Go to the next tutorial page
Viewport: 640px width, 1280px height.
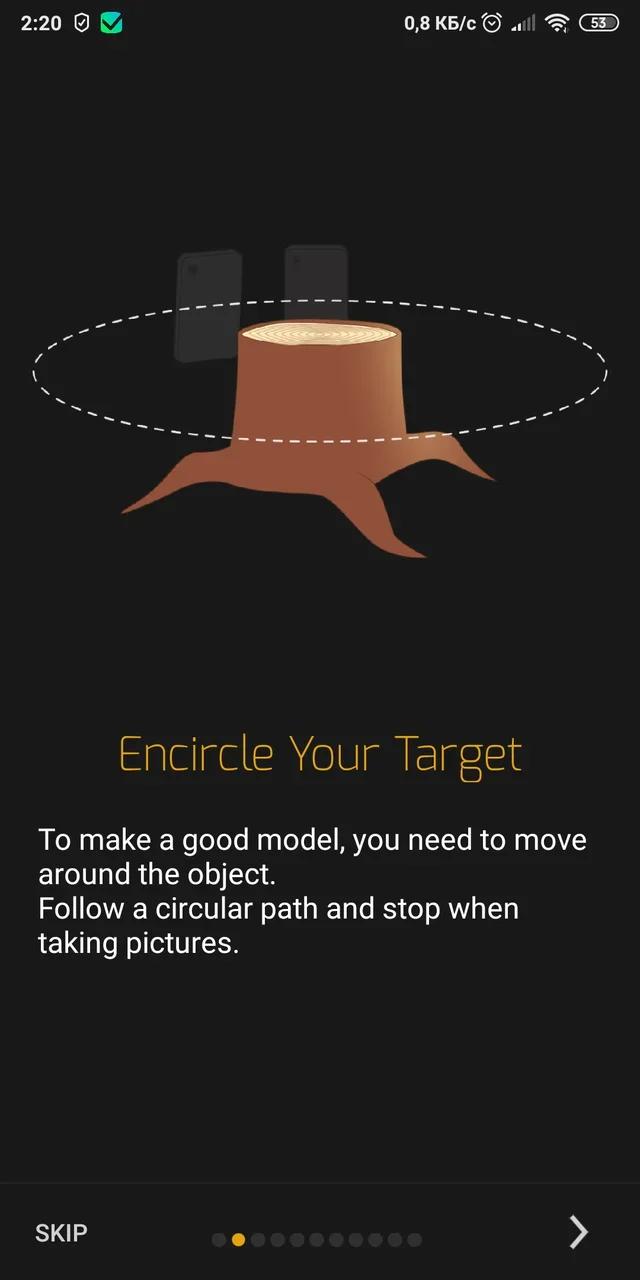(x=578, y=1233)
